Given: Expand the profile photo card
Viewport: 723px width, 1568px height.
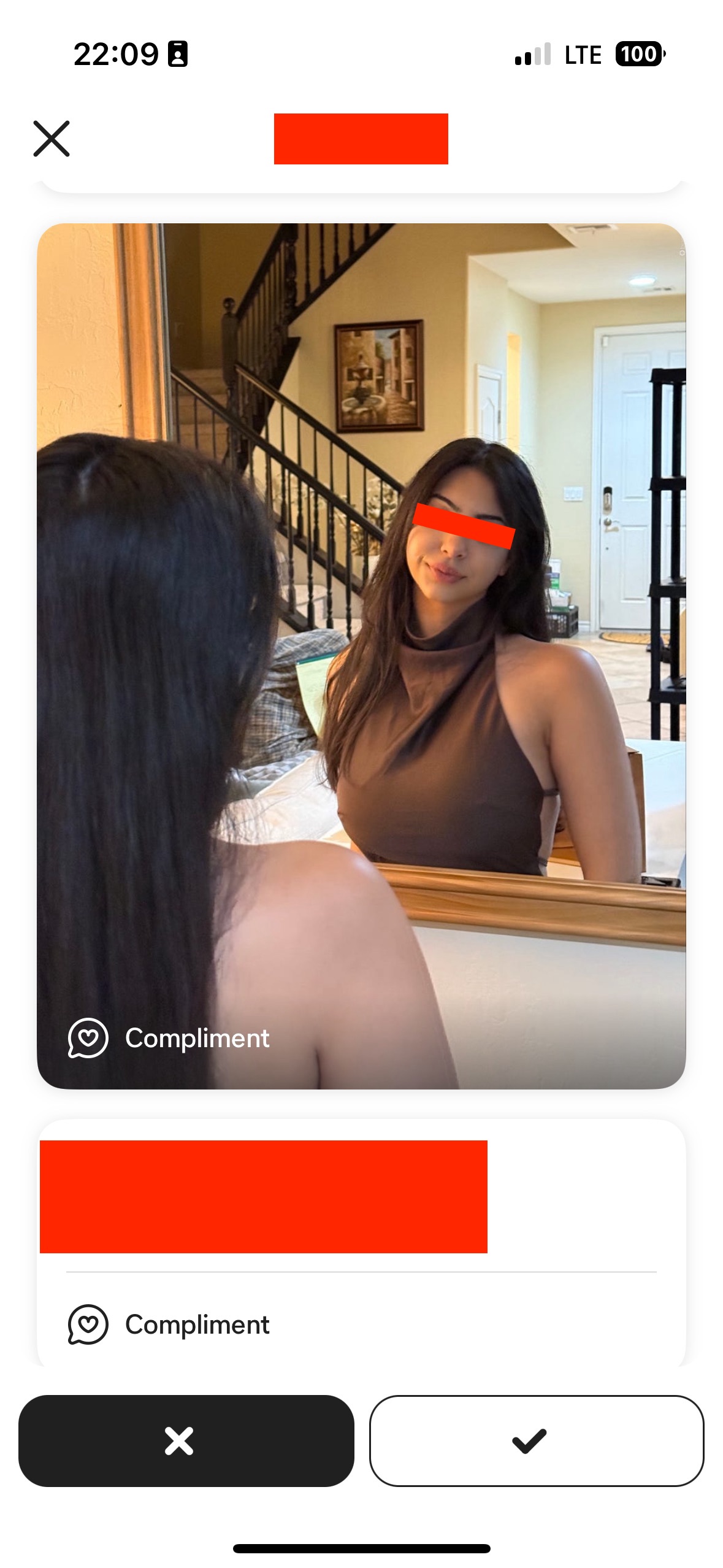Looking at the screenshot, I should point(361,650).
